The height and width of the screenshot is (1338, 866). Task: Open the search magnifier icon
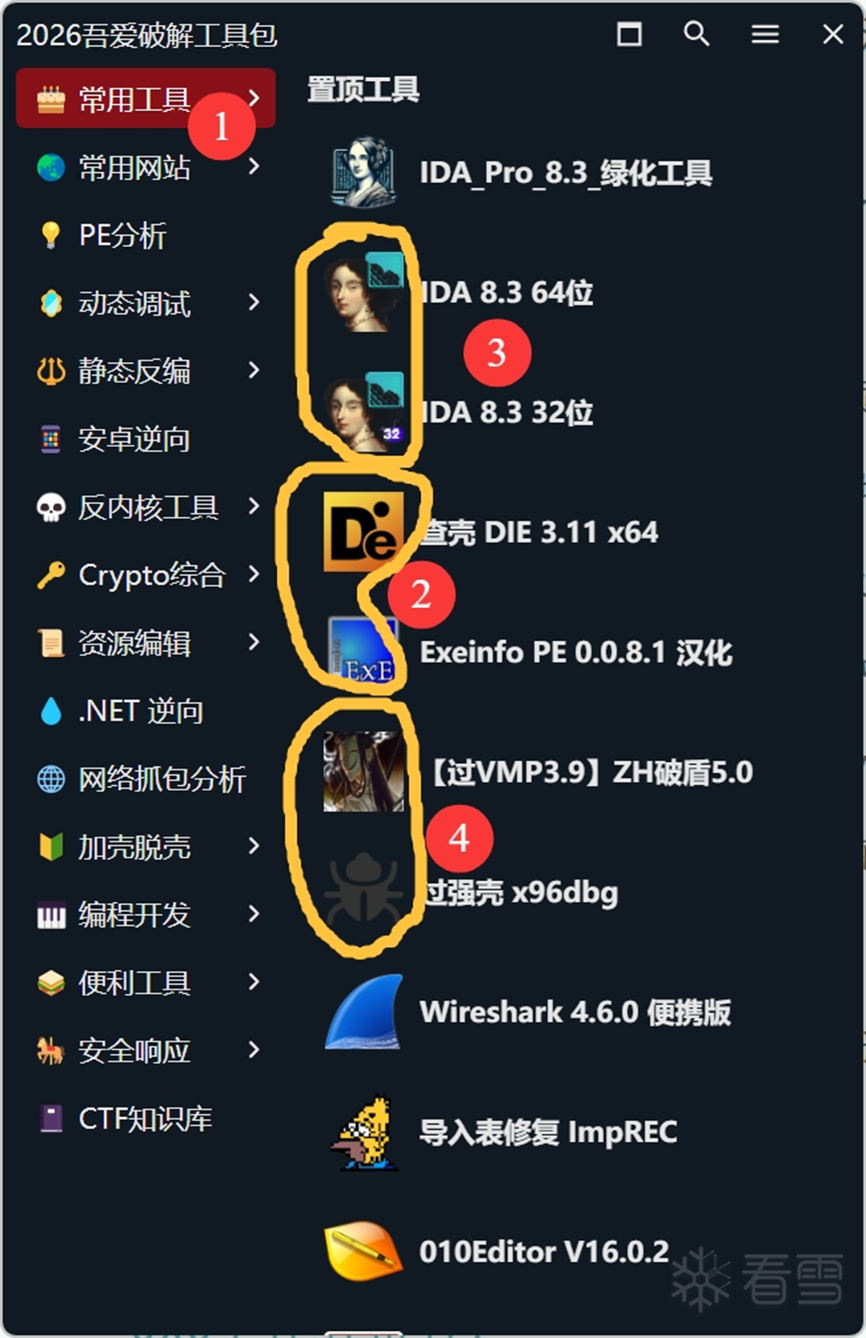pos(696,34)
